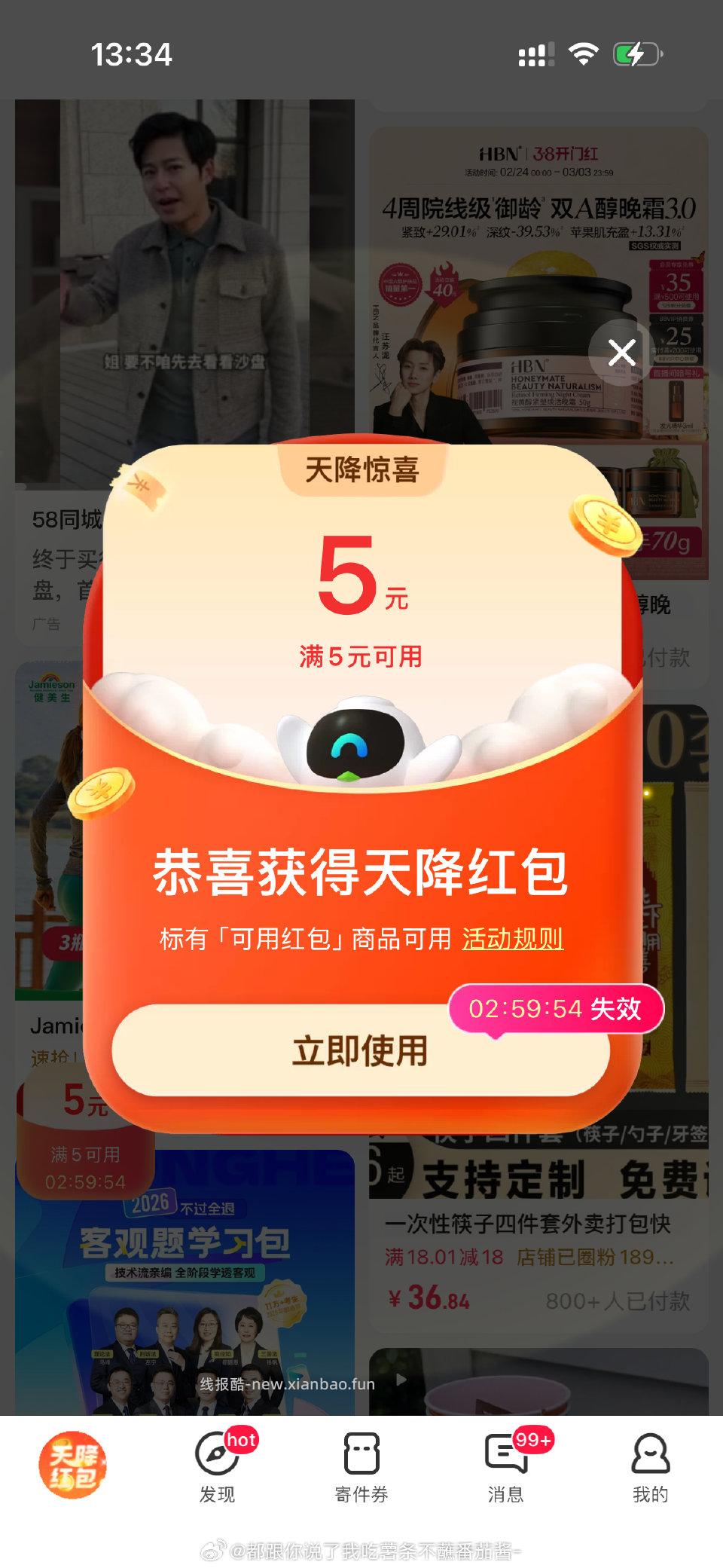Viewport: 723px width, 1568px height.
Task: Switch to the 我的 tab
Action: [x=650, y=1467]
